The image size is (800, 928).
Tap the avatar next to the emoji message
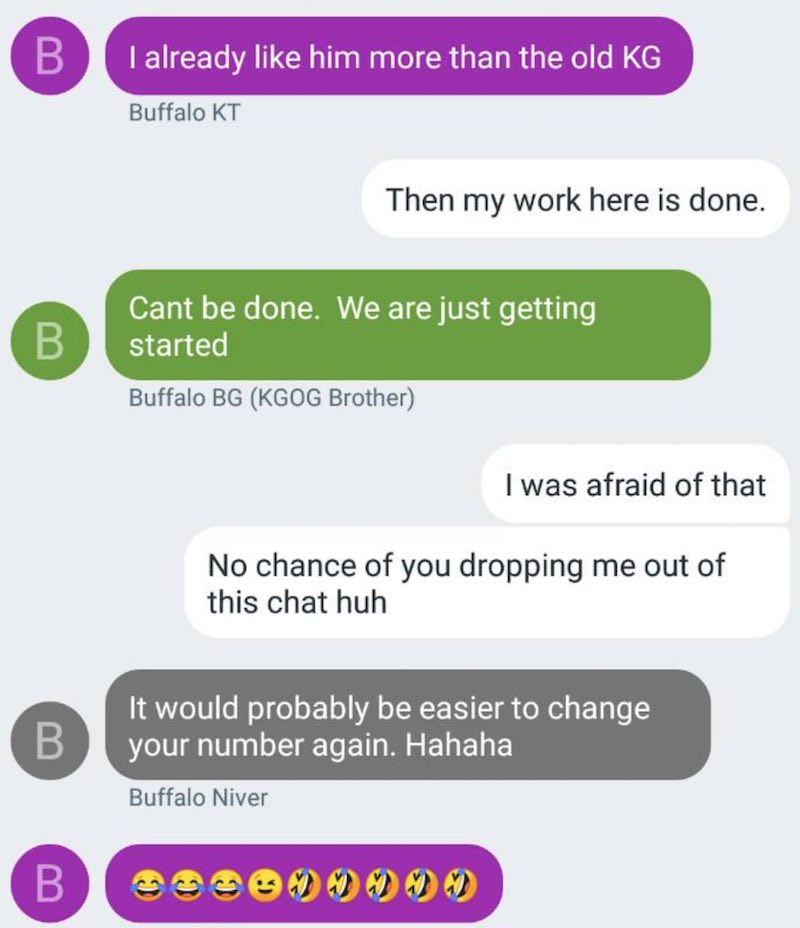click(50, 883)
